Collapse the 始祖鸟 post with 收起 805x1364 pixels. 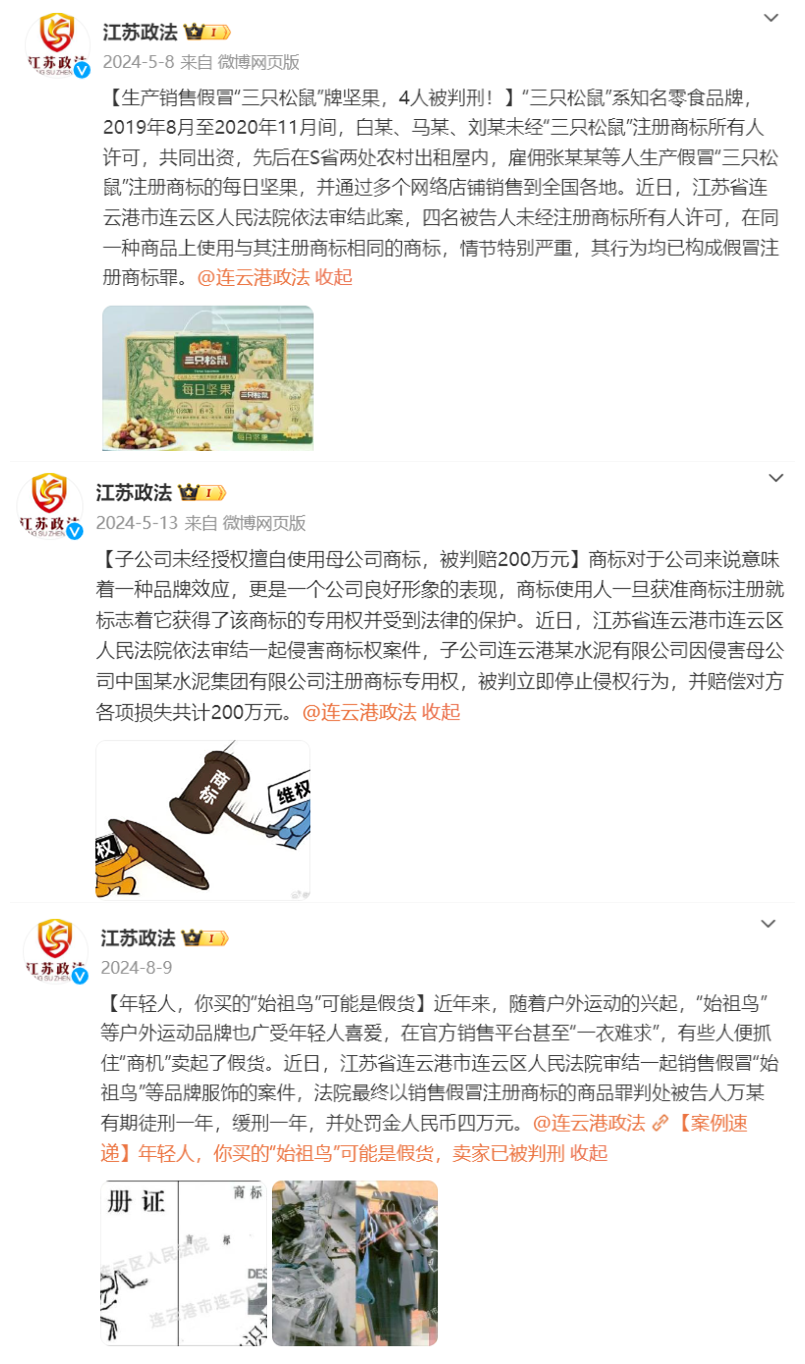tap(588, 1152)
